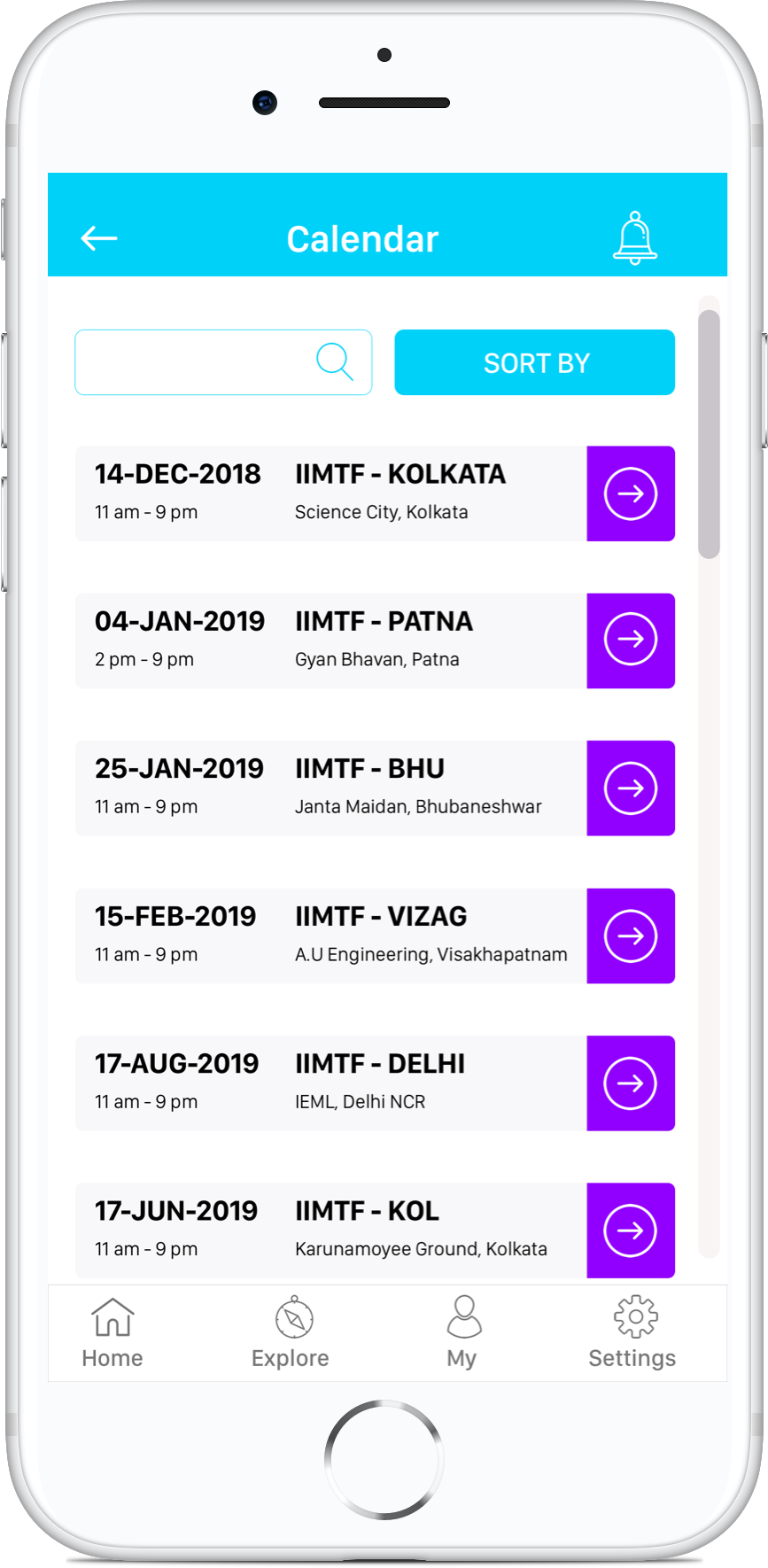
Task: Open Settings via the gear icon
Action: 634,1318
